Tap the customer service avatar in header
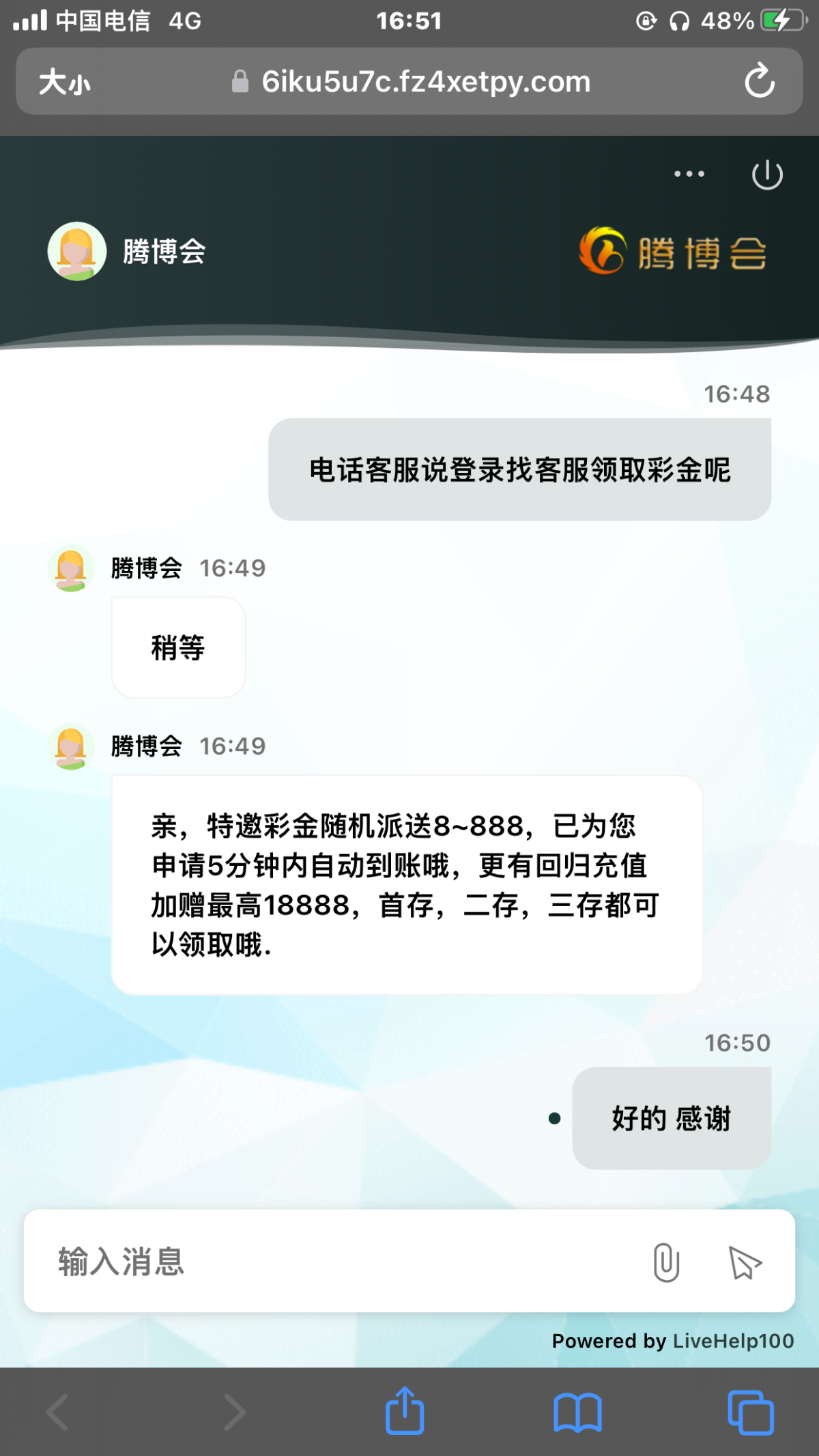The width and height of the screenshot is (819, 1456). pyautogui.click(x=76, y=252)
